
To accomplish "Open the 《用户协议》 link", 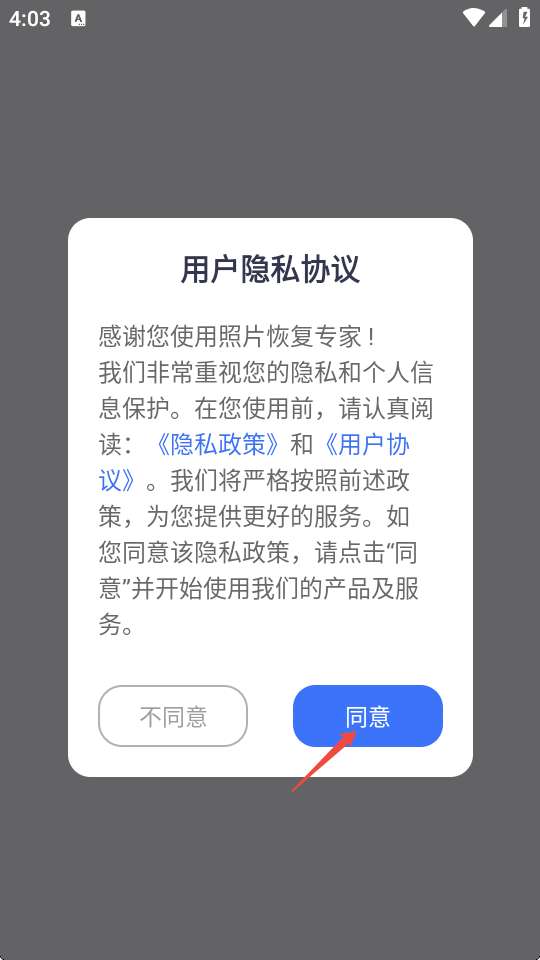I will (x=362, y=444).
